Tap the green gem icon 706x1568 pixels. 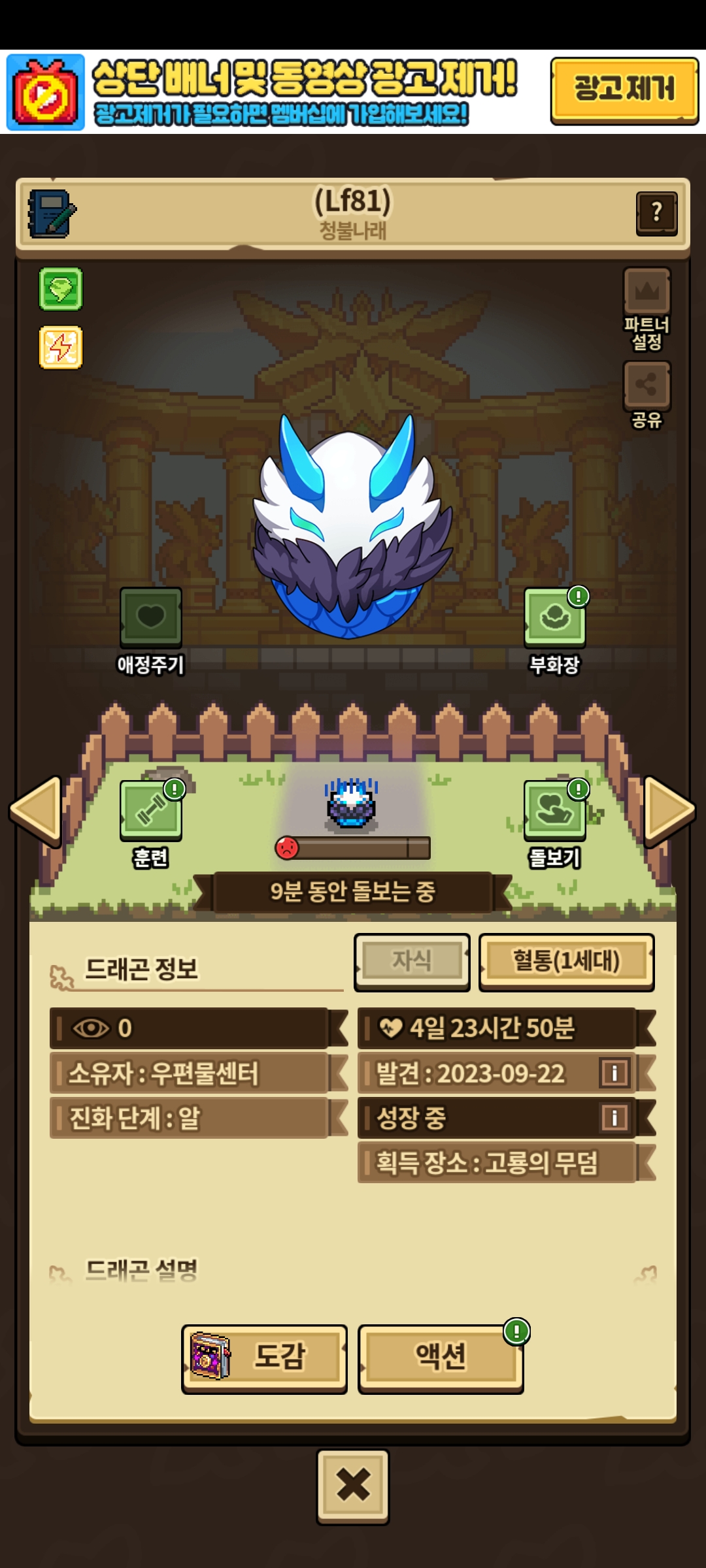(x=61, y=288)
